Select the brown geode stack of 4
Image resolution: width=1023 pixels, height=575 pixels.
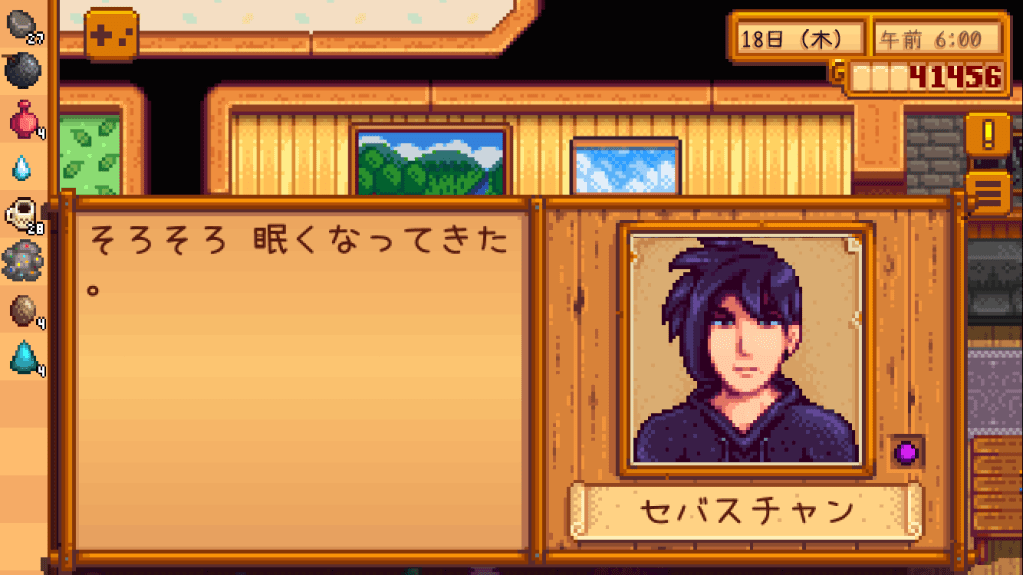(x=24, y=311)
